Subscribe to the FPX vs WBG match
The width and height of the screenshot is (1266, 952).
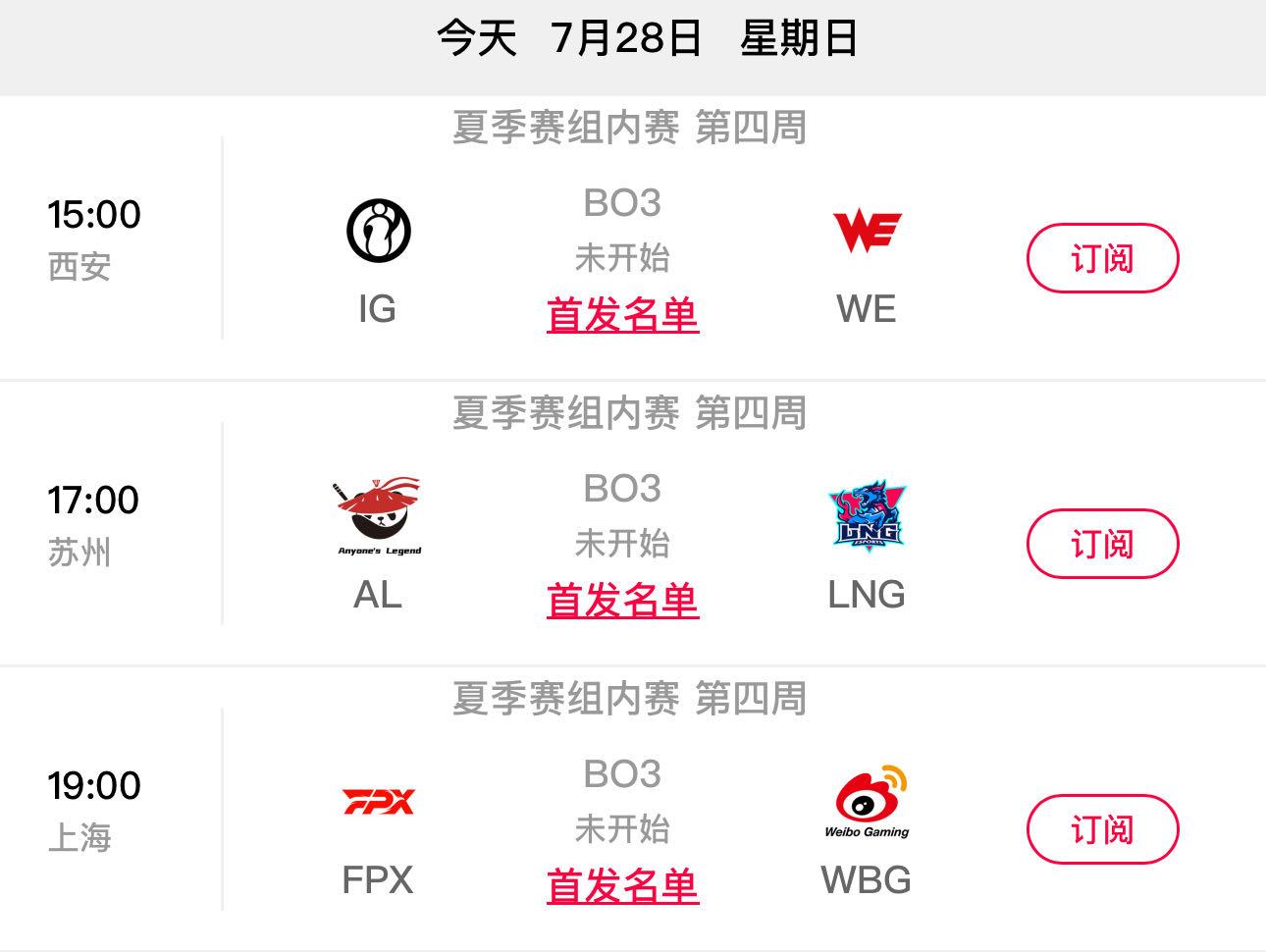pyautogui.click(x=1102, y=829)
